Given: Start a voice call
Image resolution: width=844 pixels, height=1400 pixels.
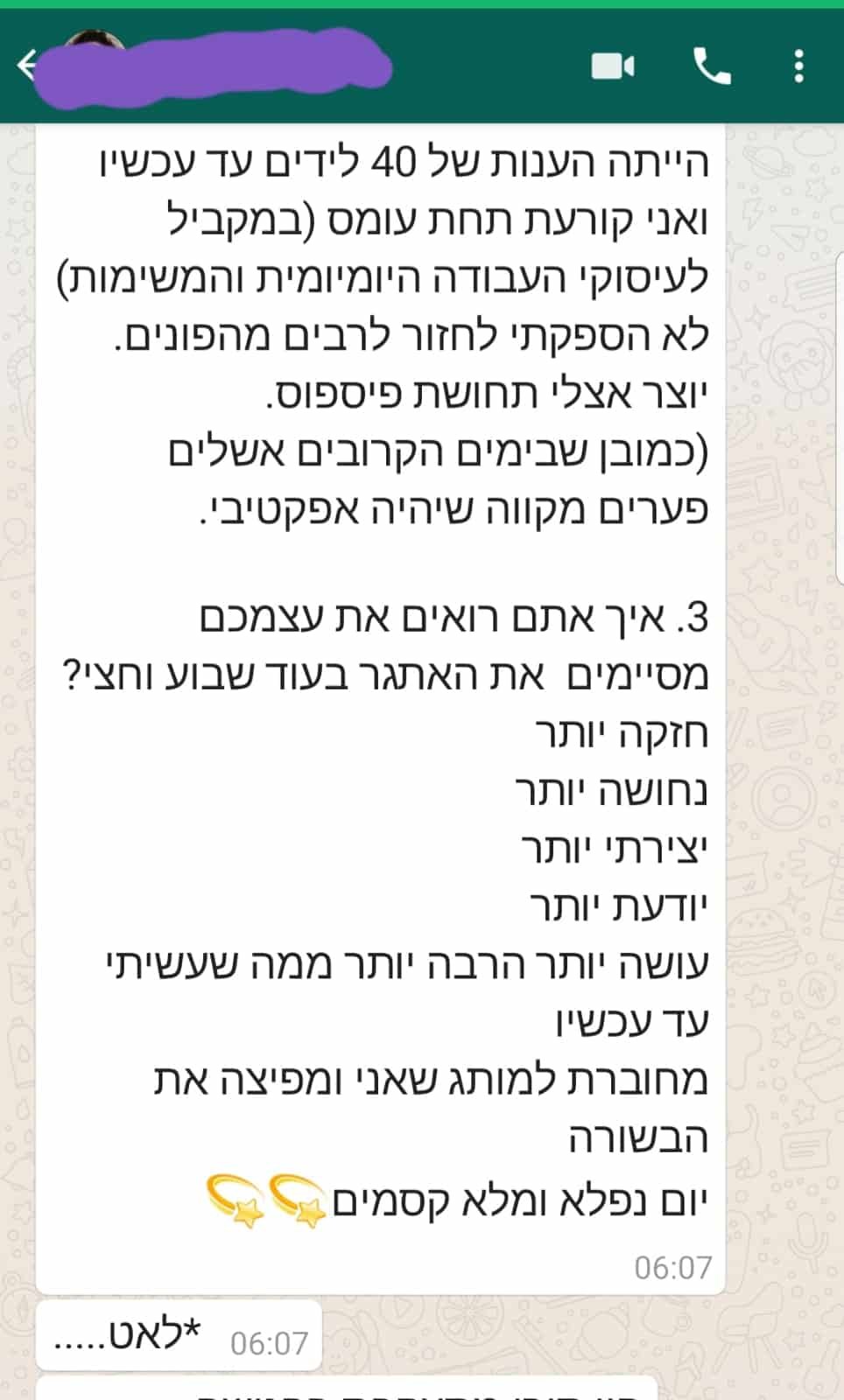Looking at the screenshot, I should pyautogui.click(x=712, y=66).
